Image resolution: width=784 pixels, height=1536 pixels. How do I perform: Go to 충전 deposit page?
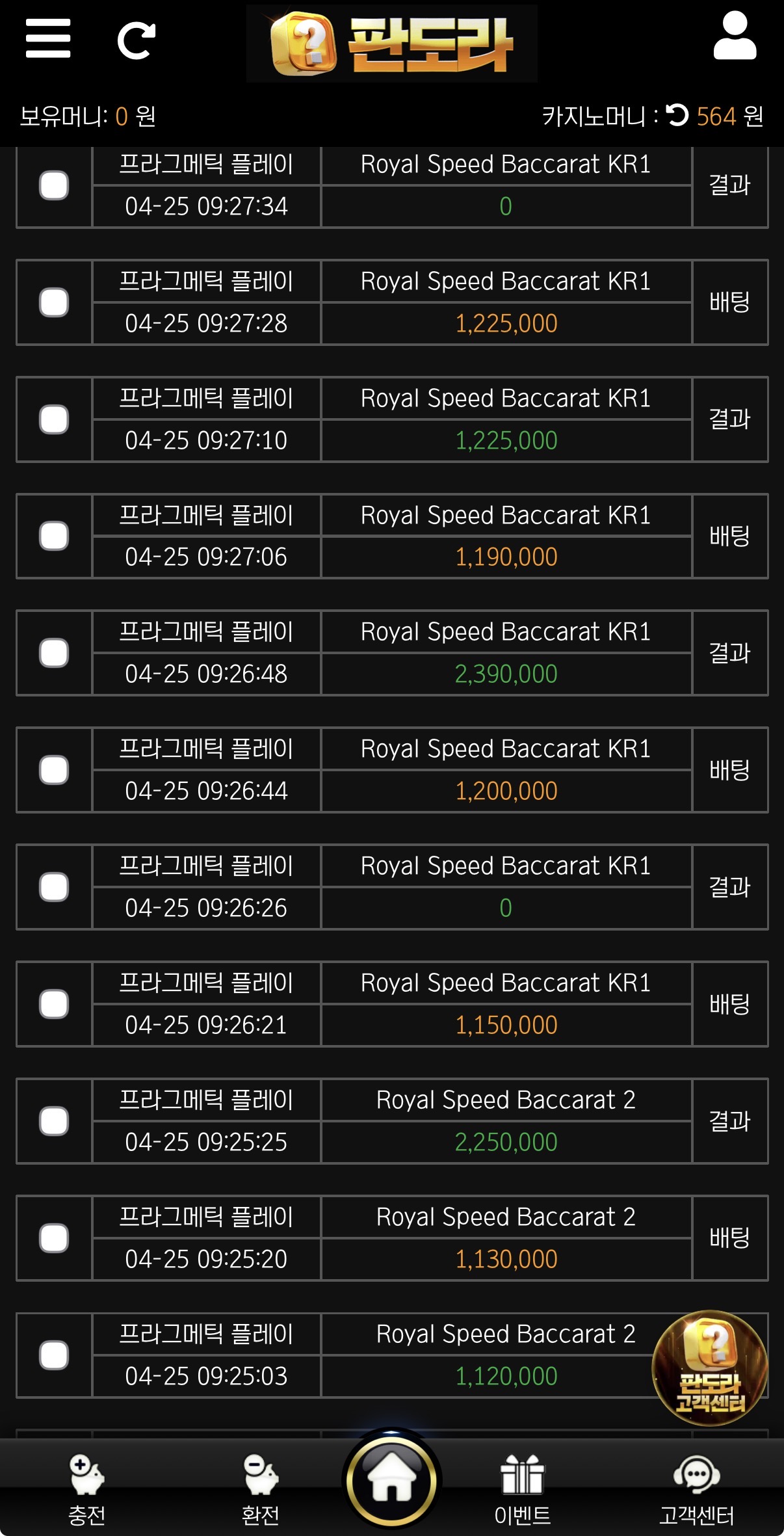pyautogui.click(x=86, y=1490)
